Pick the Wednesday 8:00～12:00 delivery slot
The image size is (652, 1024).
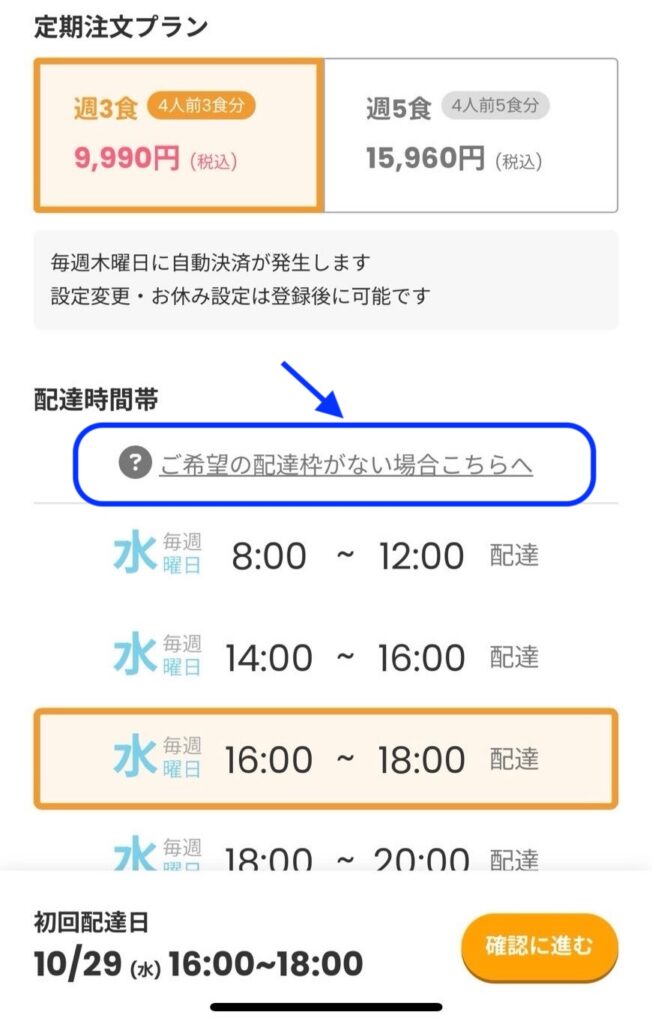[325, 555]
